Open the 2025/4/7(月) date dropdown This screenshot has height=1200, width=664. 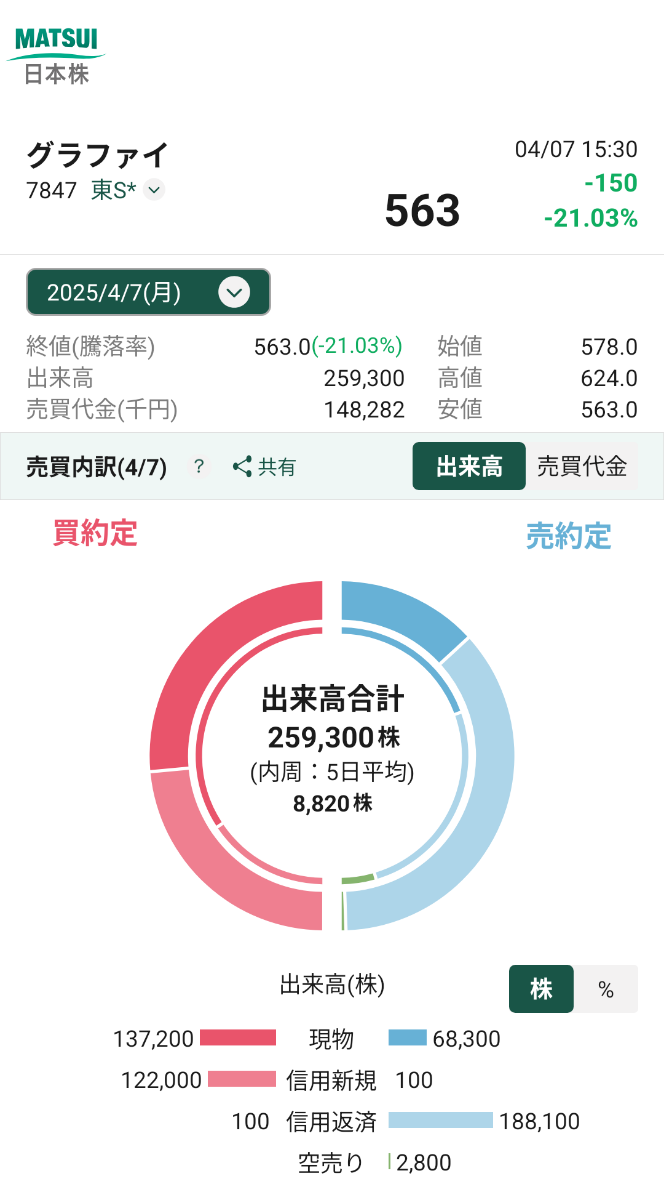pyautogui.click(x=148, y=292)
